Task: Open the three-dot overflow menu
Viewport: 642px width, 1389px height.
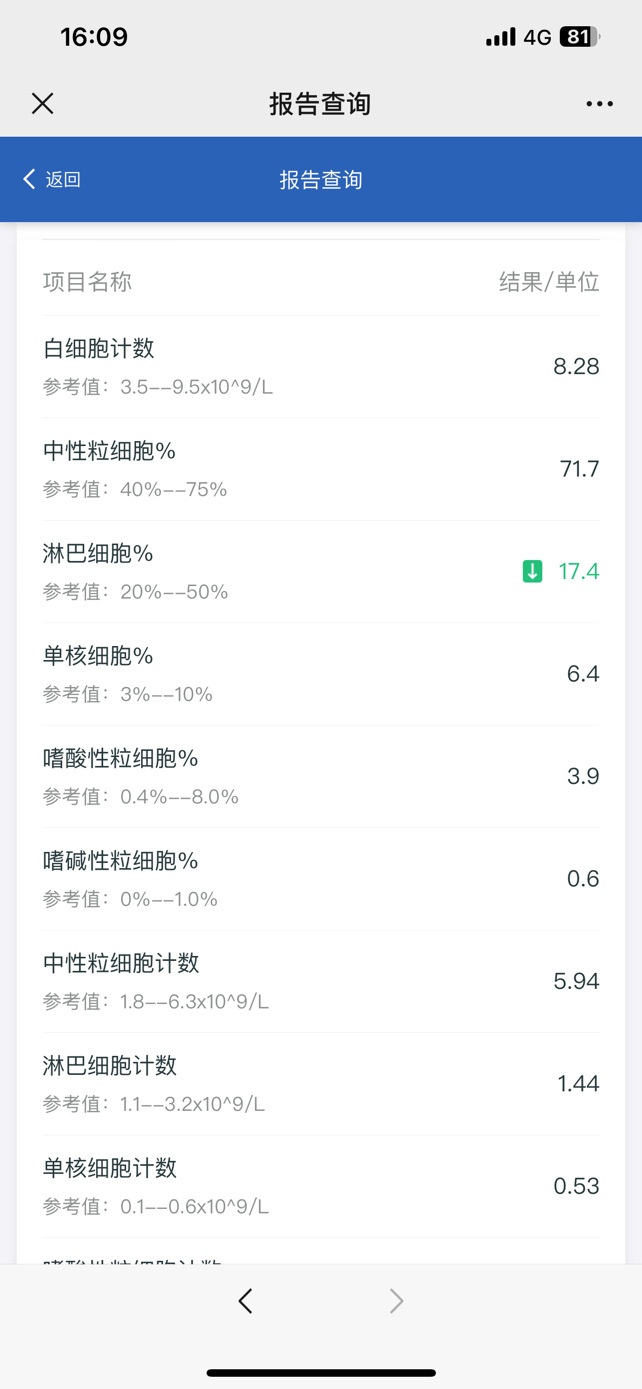Action: pos(599,104)
